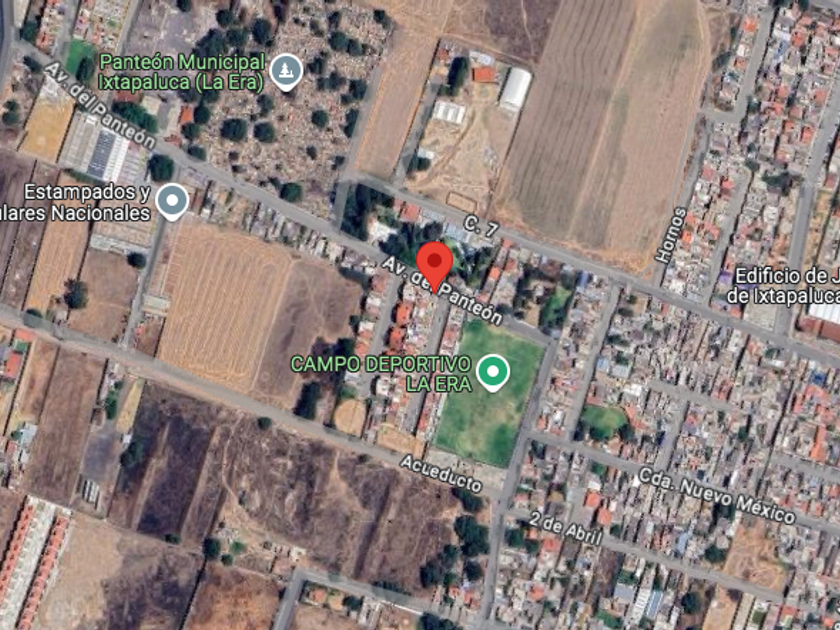This screenshot has height=630, width=840.
Task: Open the Campo Deportivo La Era marker
Action: coord(492,372)
